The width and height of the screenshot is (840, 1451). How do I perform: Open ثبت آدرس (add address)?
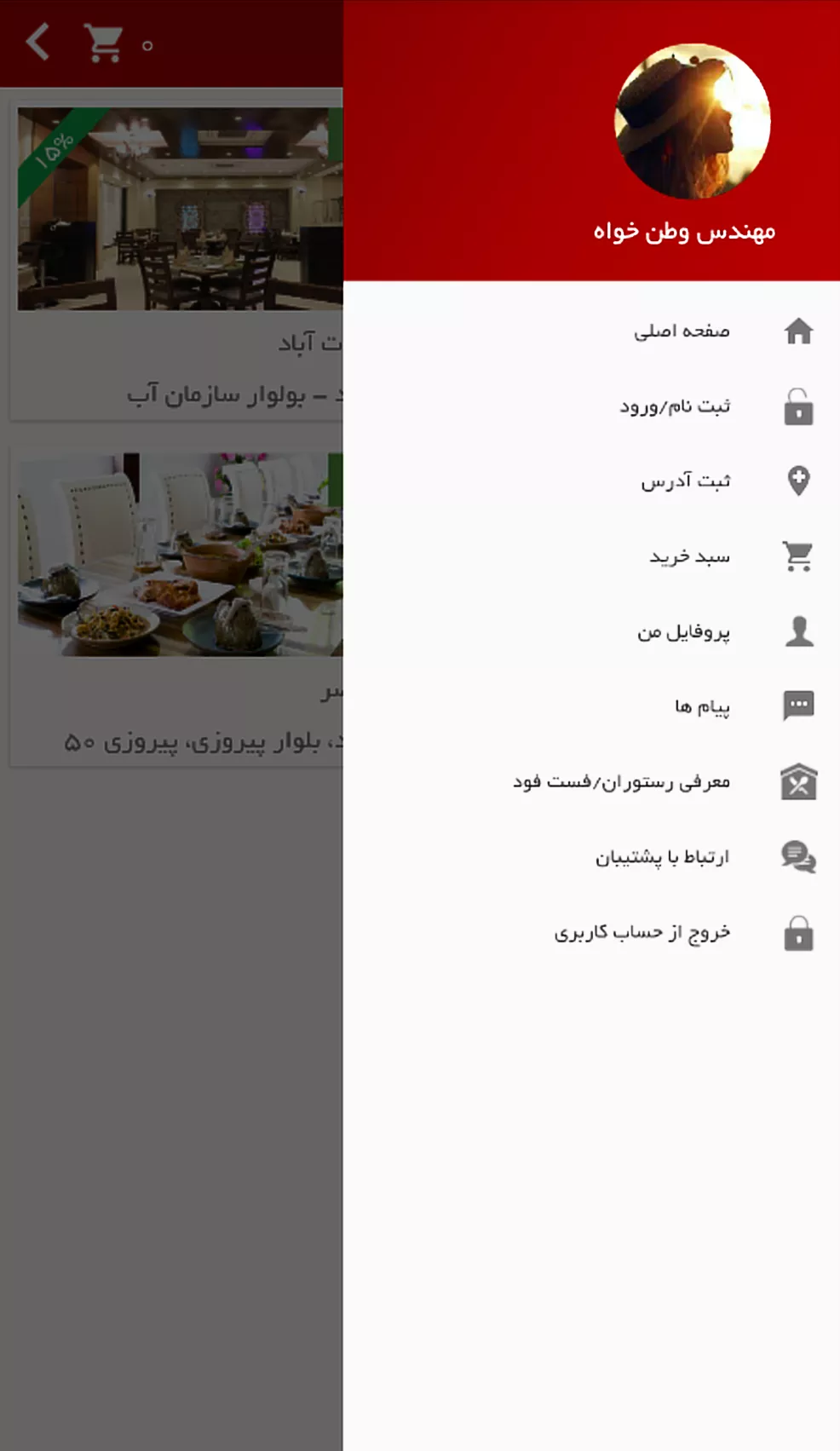click(x=685, y=481)
